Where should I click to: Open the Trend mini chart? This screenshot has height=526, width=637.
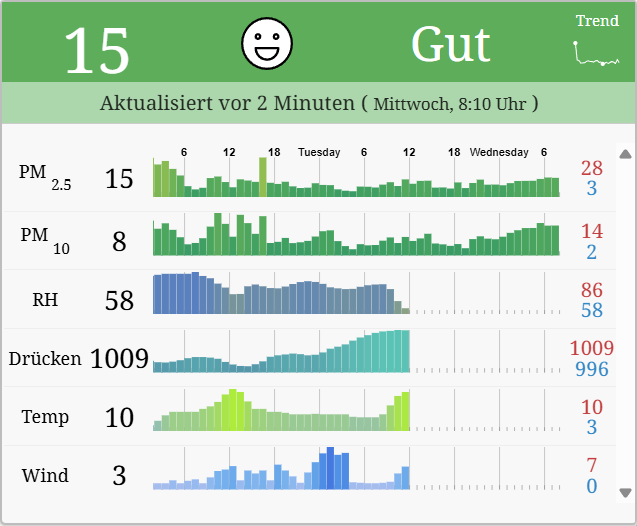[x=597, y=52]
